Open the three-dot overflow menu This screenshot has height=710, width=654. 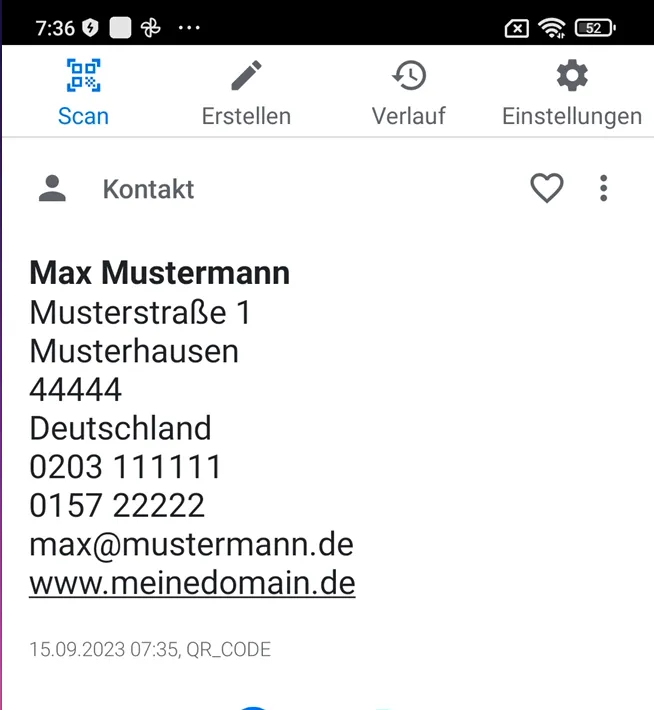tap(603, 188)
